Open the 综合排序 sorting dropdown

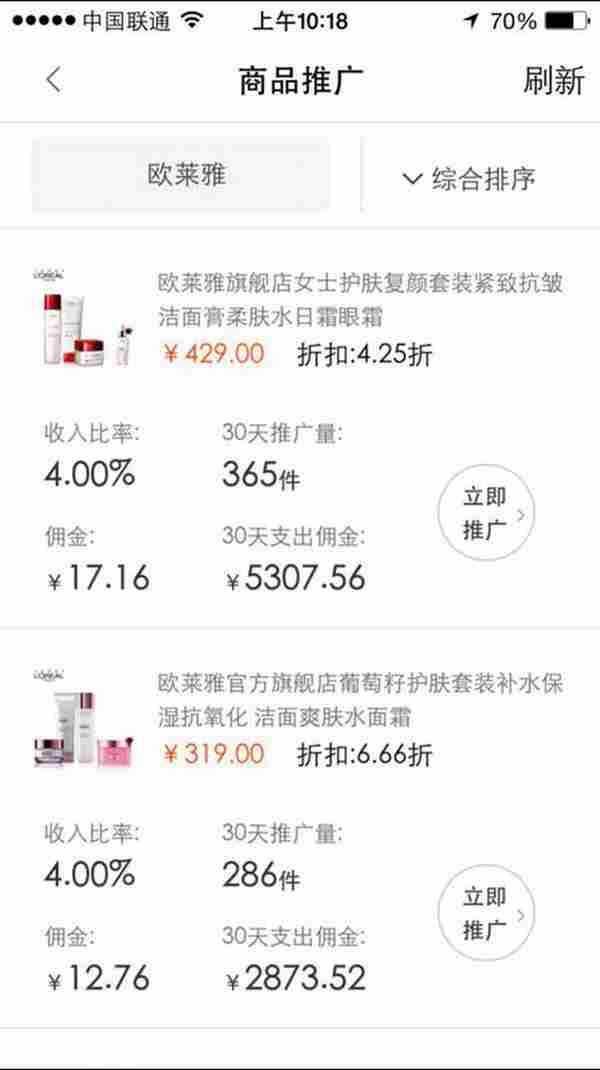click(470, 179)
